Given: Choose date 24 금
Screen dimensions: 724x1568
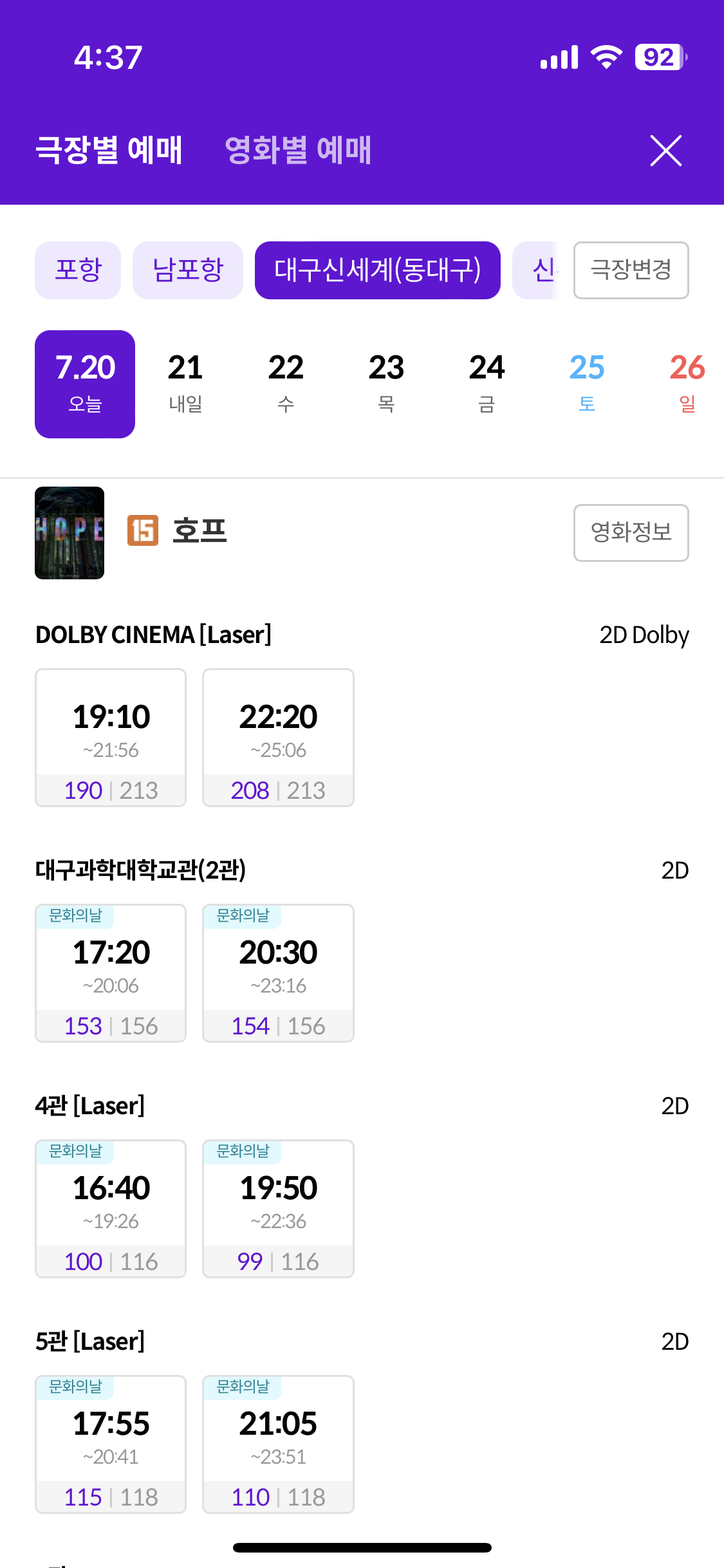Looking at the screenshot, I should pyautogui.click(x=487, y=384).
